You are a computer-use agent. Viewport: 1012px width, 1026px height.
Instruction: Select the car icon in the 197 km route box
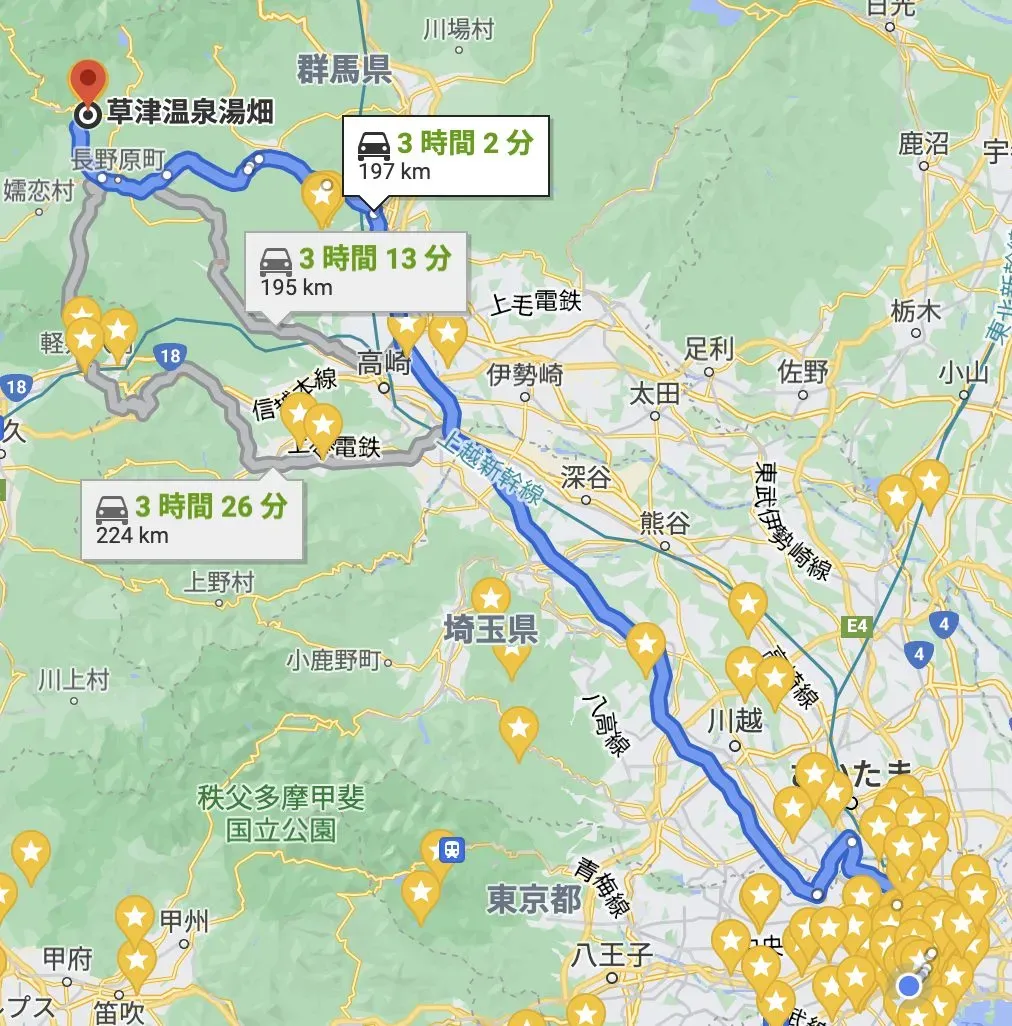[375, 147]
